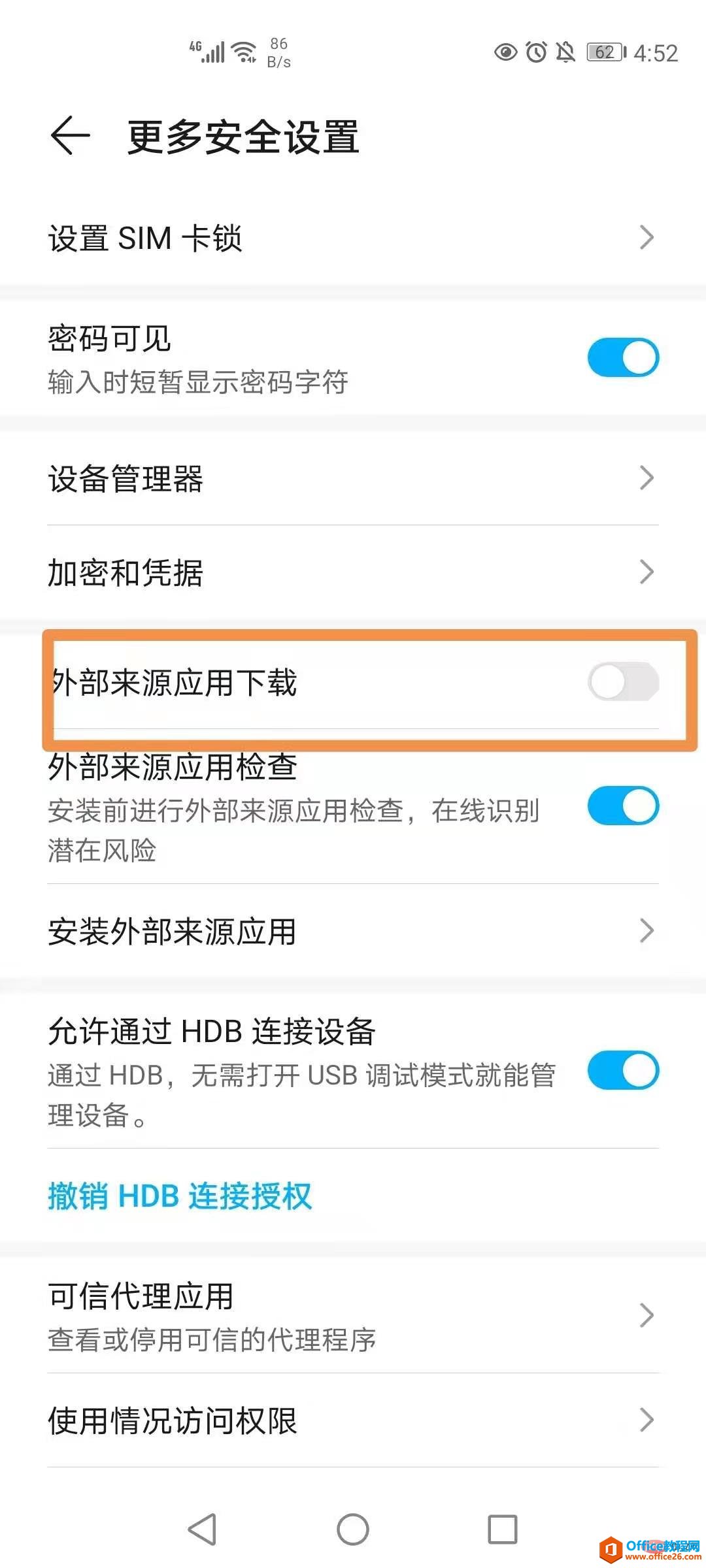Viewport: 706px width, 1568px height.
Task: Enable 外部来源应用下载 switch
Action: [622, 681]
